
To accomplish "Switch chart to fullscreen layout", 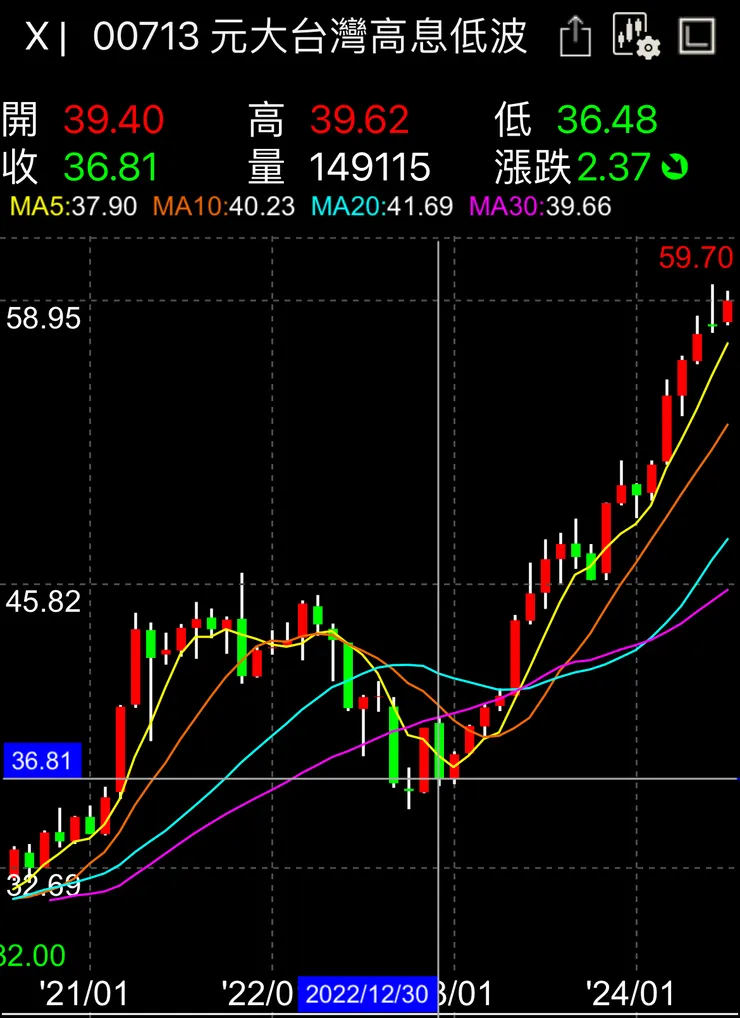I will pos(696,37).
